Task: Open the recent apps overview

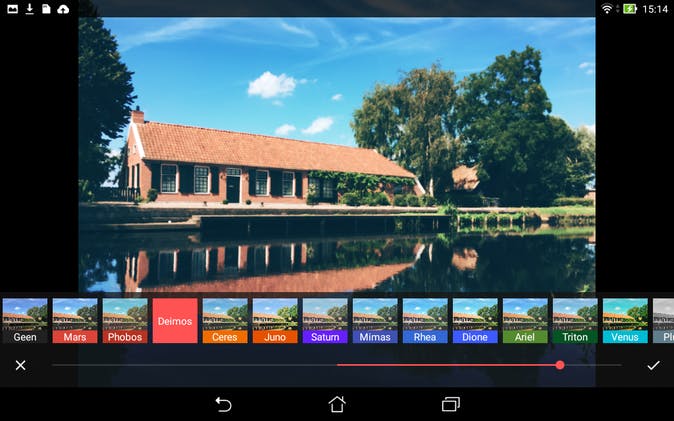Action: (450, 404)
